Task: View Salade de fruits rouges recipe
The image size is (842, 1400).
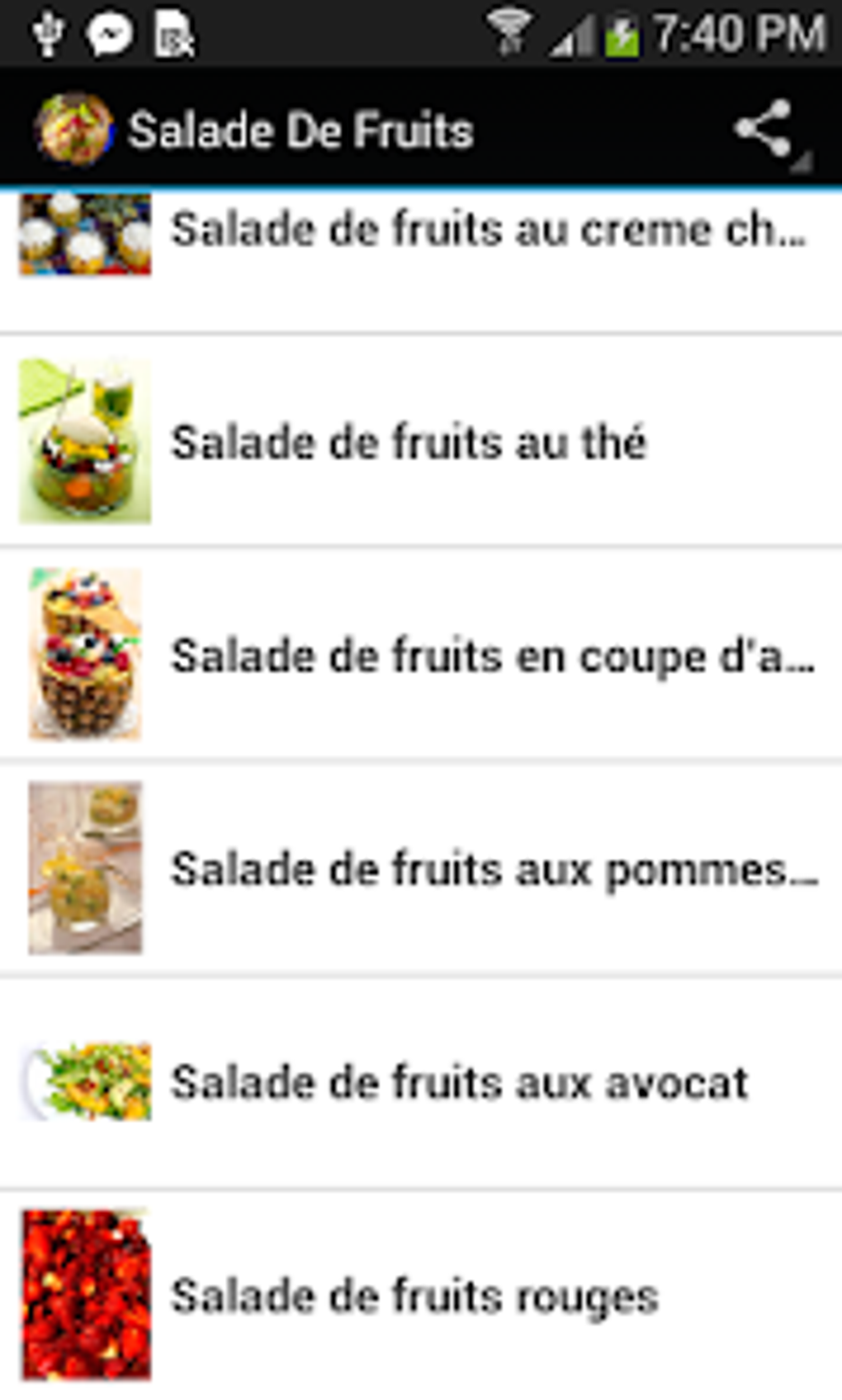Action: pos(414,1295)
